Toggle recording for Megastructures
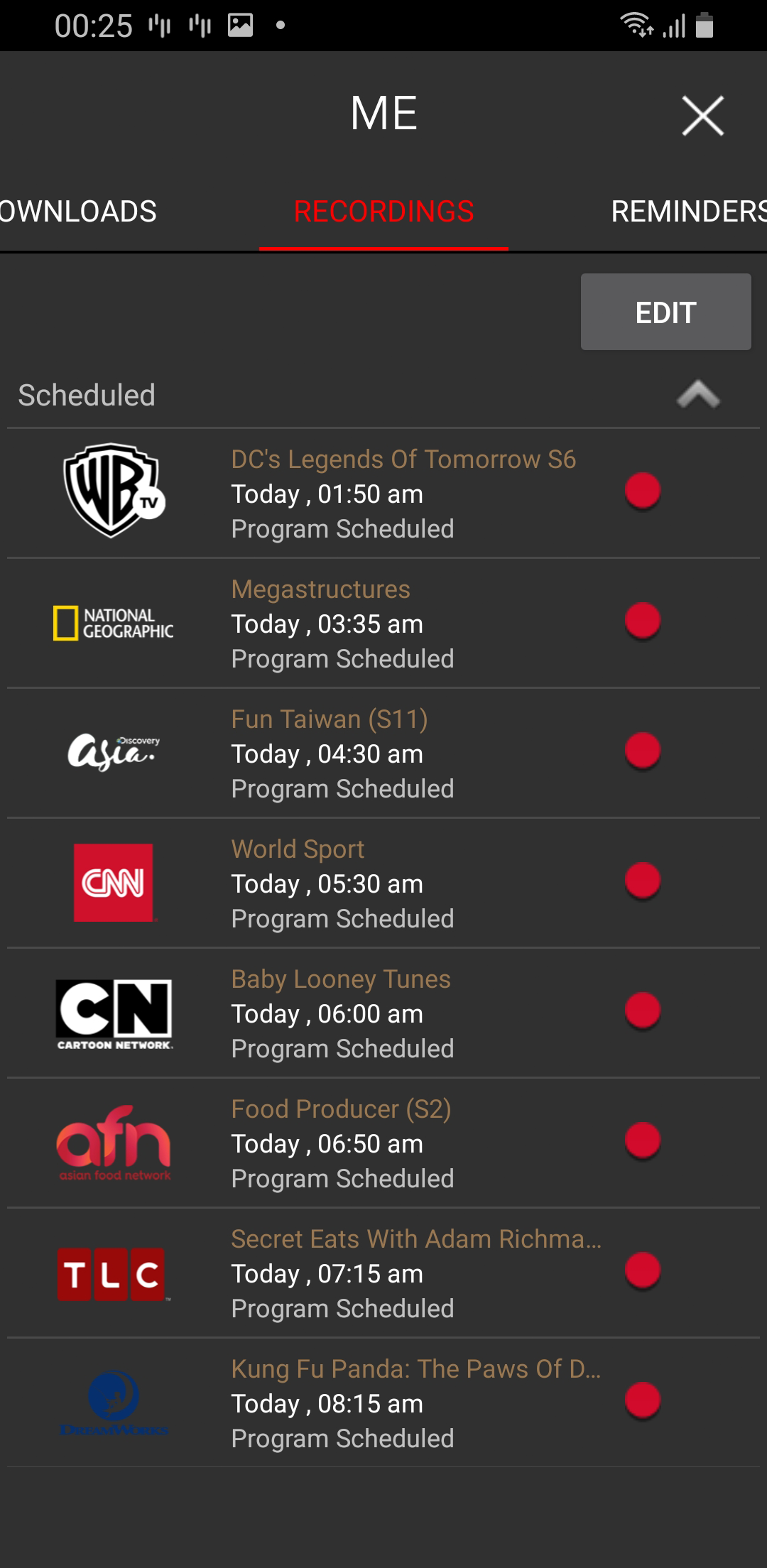Screen dimensions: 767x1568 643,619
